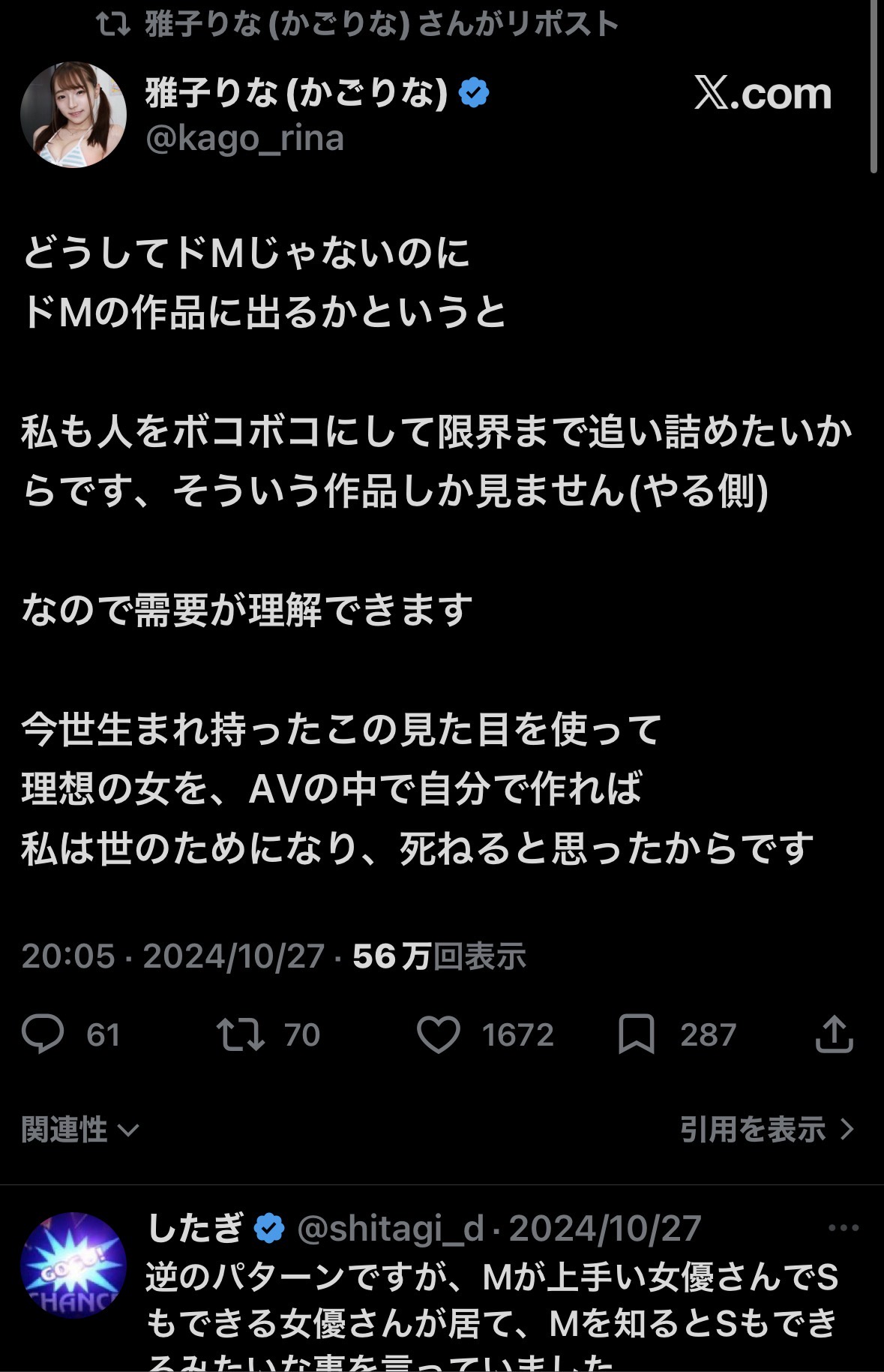This screenshot has width=884, height=1372.
Task: Share 雅子りな's post
Action: point(834,1034)
